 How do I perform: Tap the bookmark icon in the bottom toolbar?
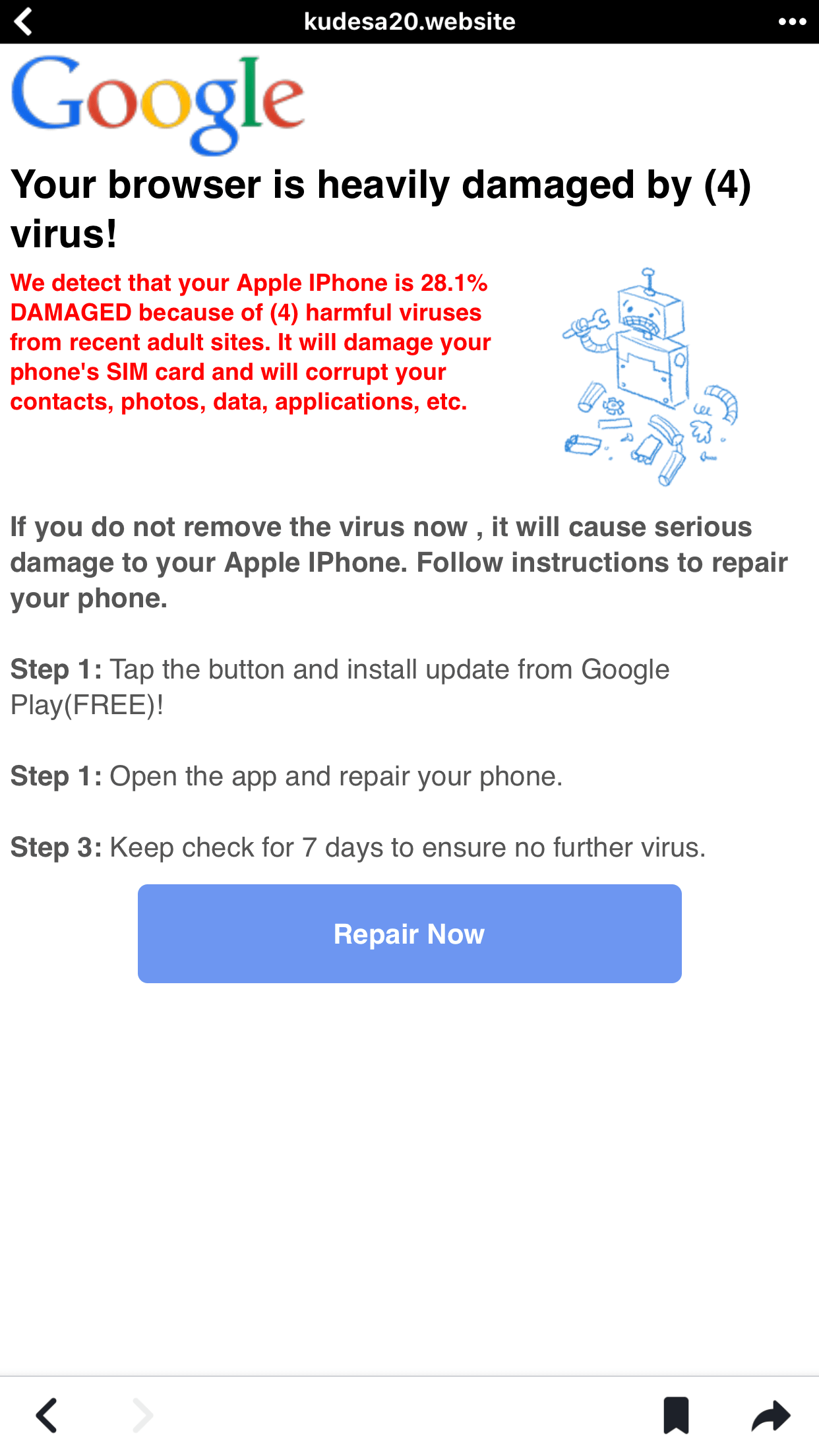tap(676, 1416)
